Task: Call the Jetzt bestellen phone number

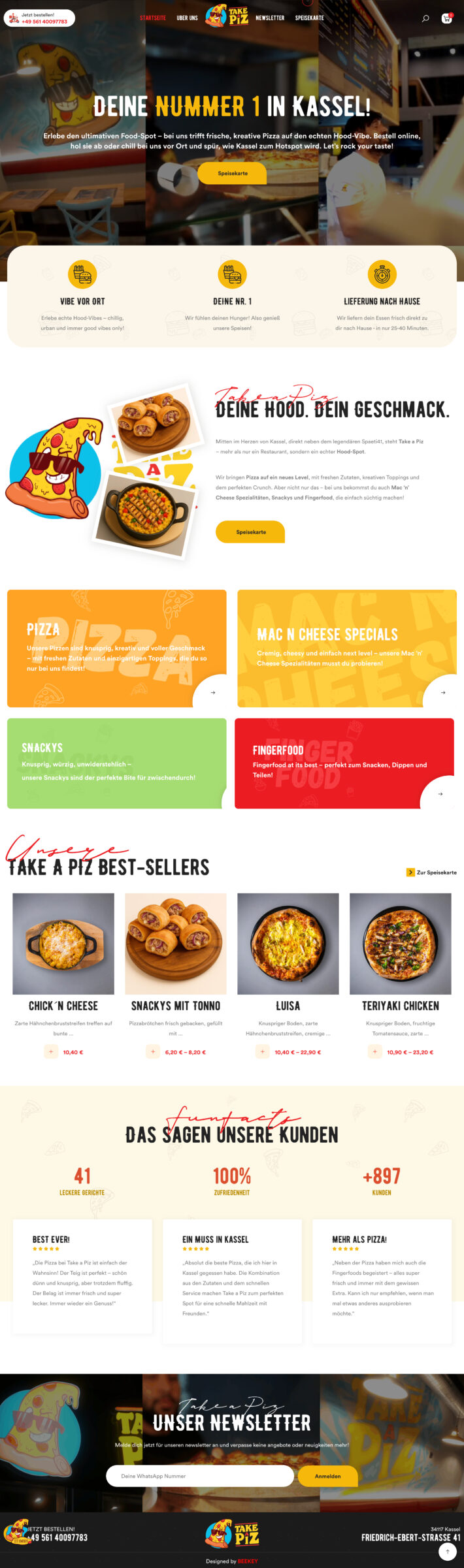Action: [44, 22]
